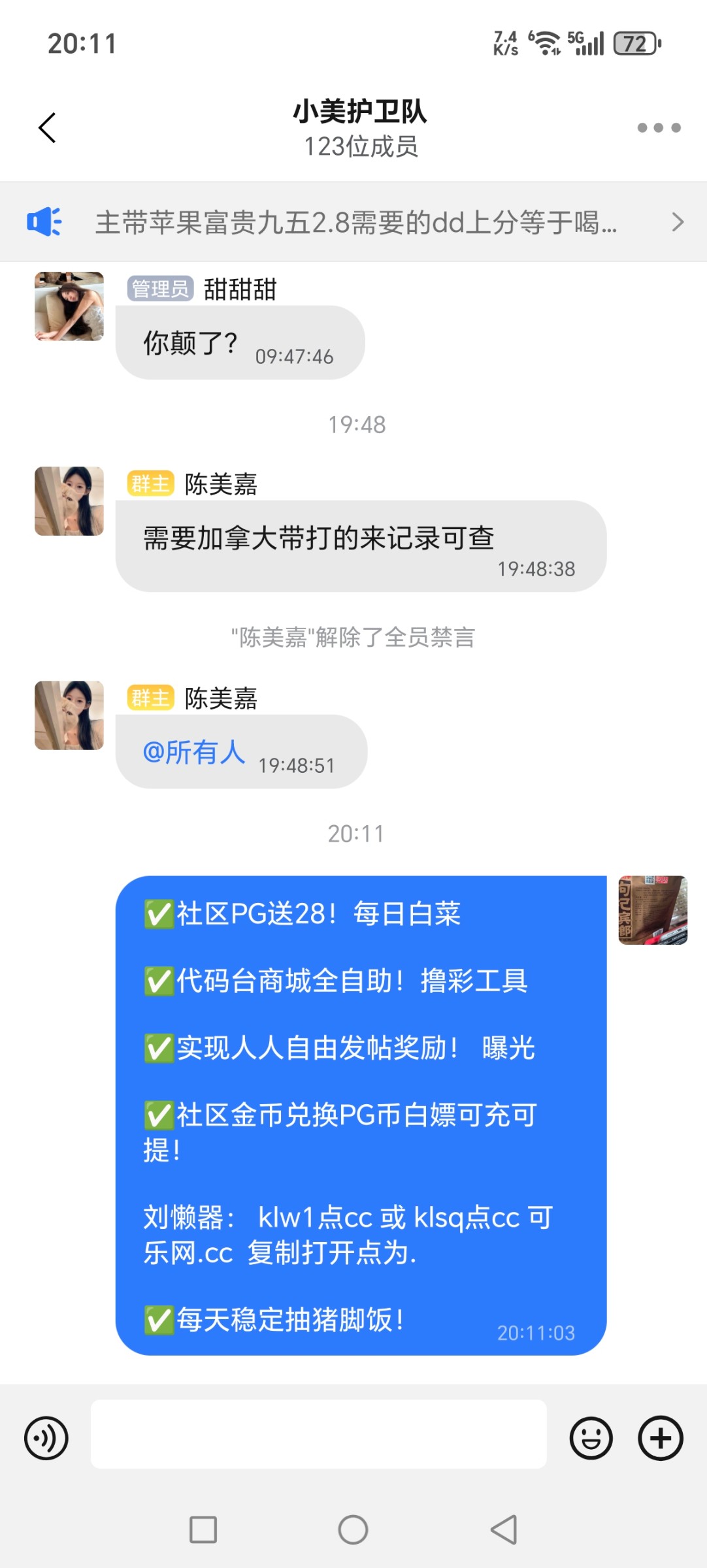Tap the battery level indicator

635,44
